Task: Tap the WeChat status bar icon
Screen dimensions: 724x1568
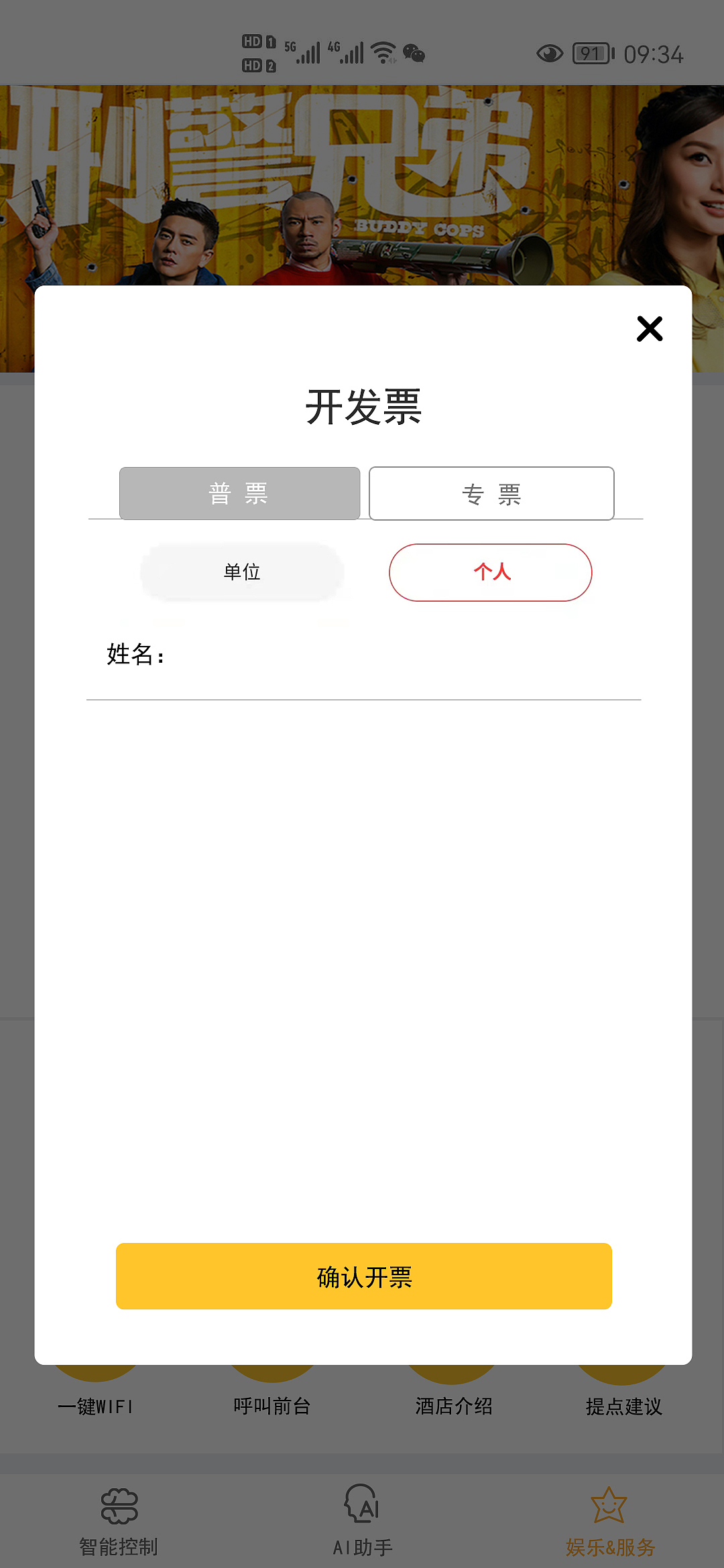Action: (414, 54)
